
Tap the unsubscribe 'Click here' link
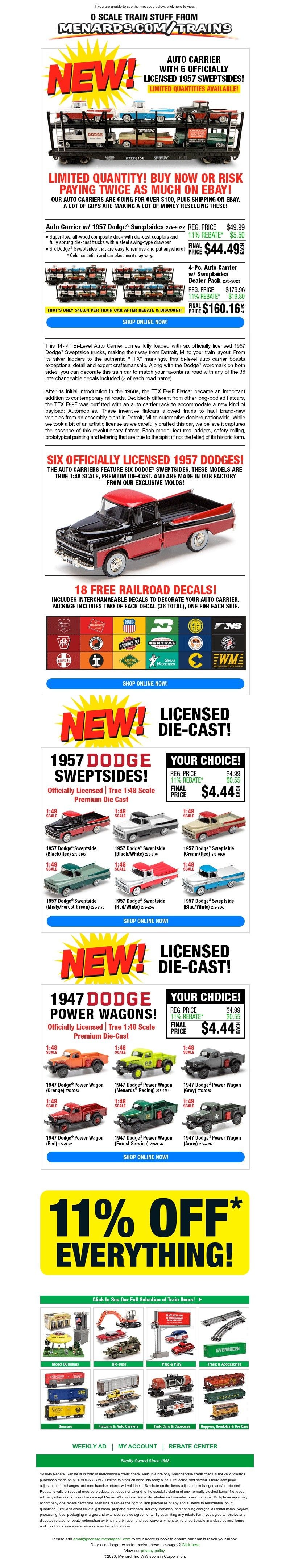click(x=190, y=1544)
